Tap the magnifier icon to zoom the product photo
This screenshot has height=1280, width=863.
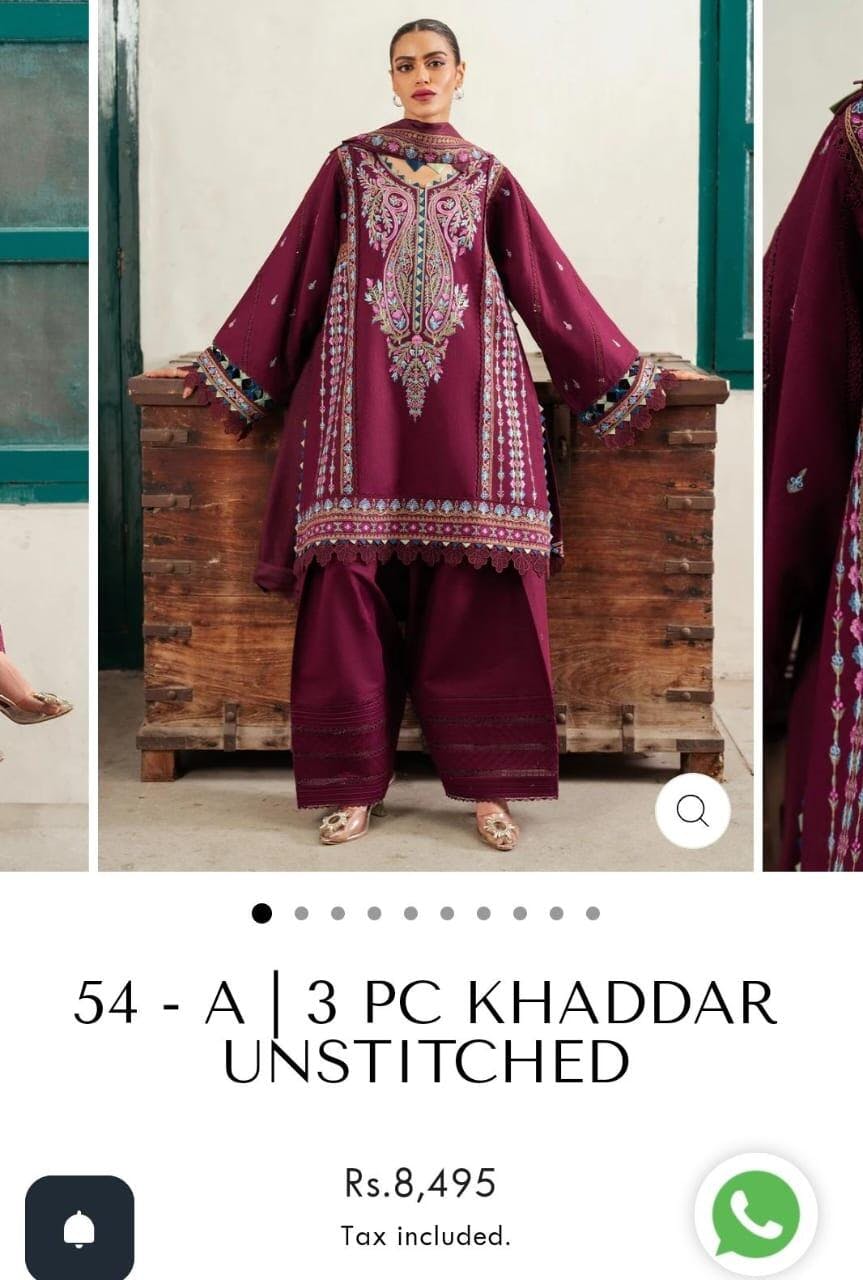[692, 810]
